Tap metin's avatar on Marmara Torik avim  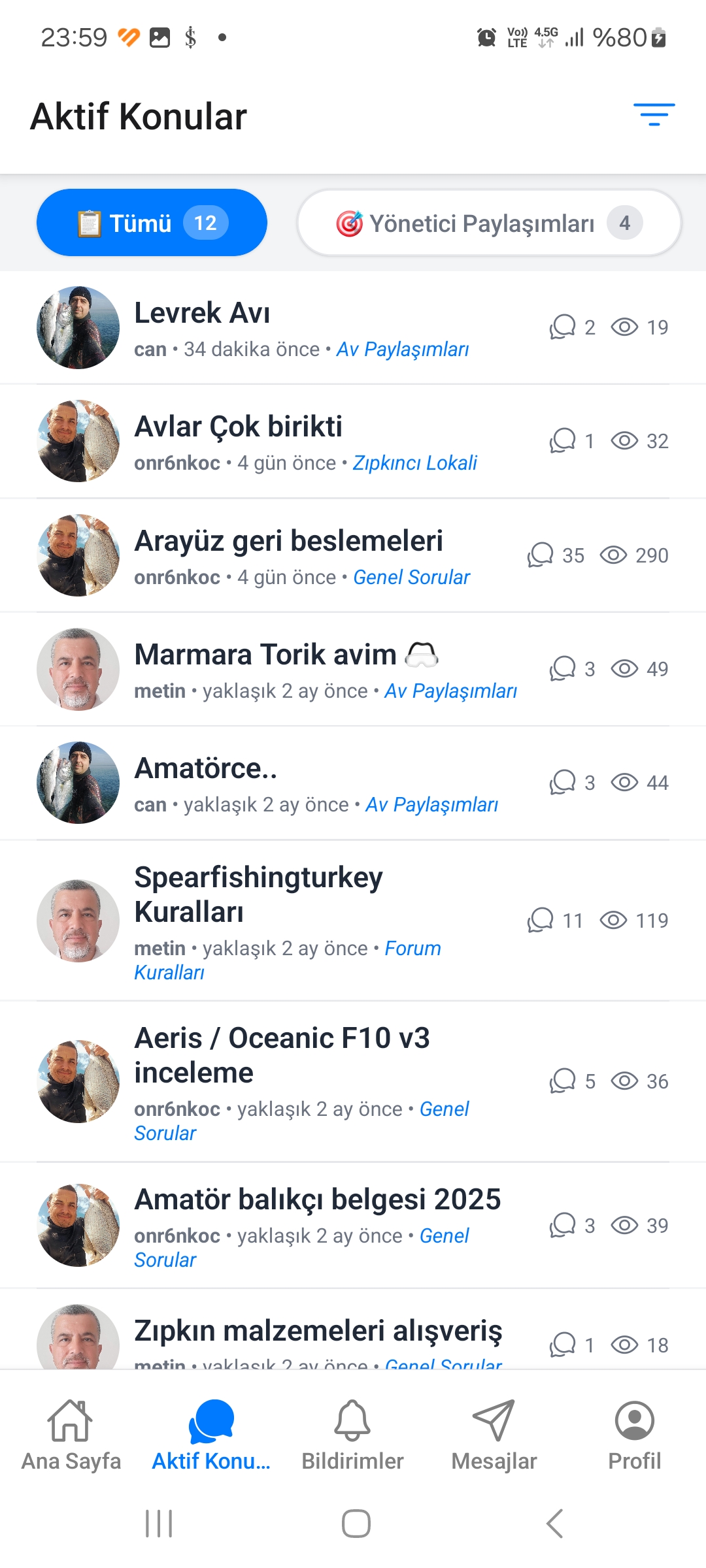[x=78, y=668]
